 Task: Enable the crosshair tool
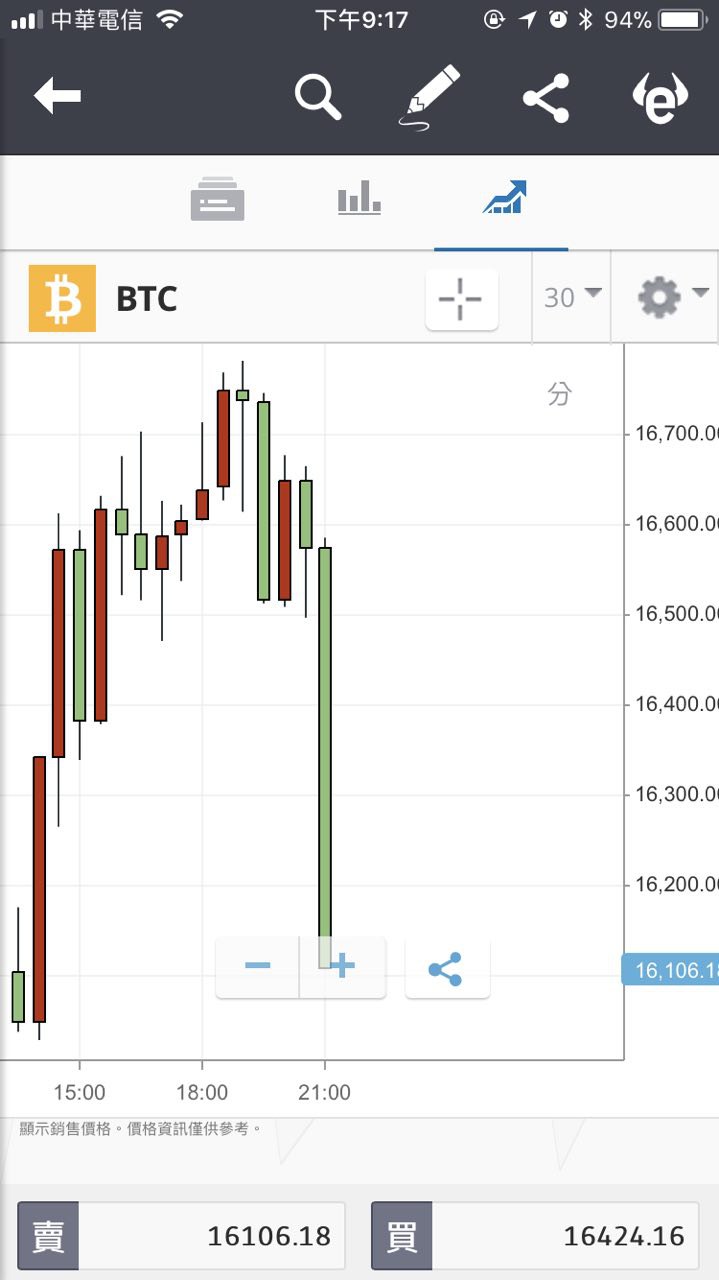click(x=461, y=299)
